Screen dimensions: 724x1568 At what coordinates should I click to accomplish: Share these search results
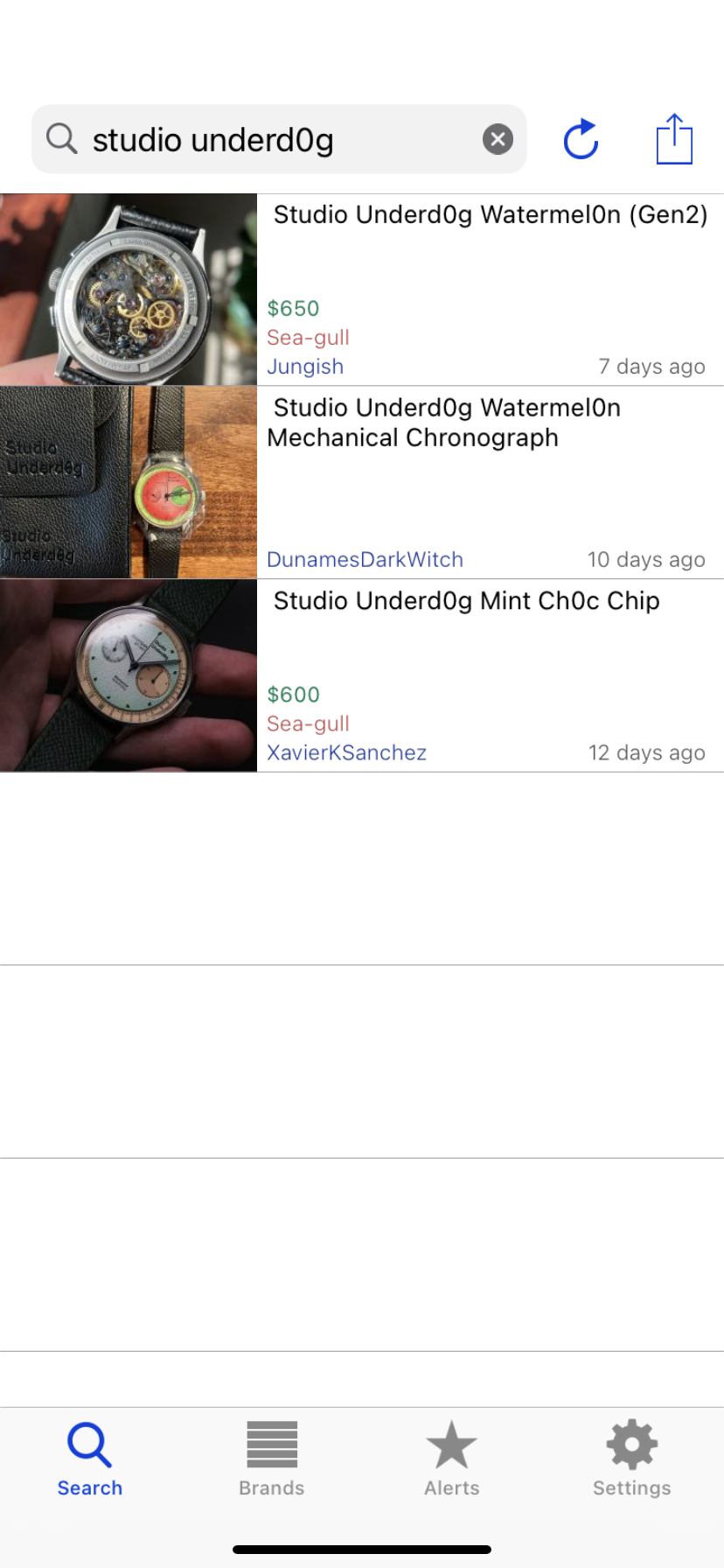pos(674,139)
